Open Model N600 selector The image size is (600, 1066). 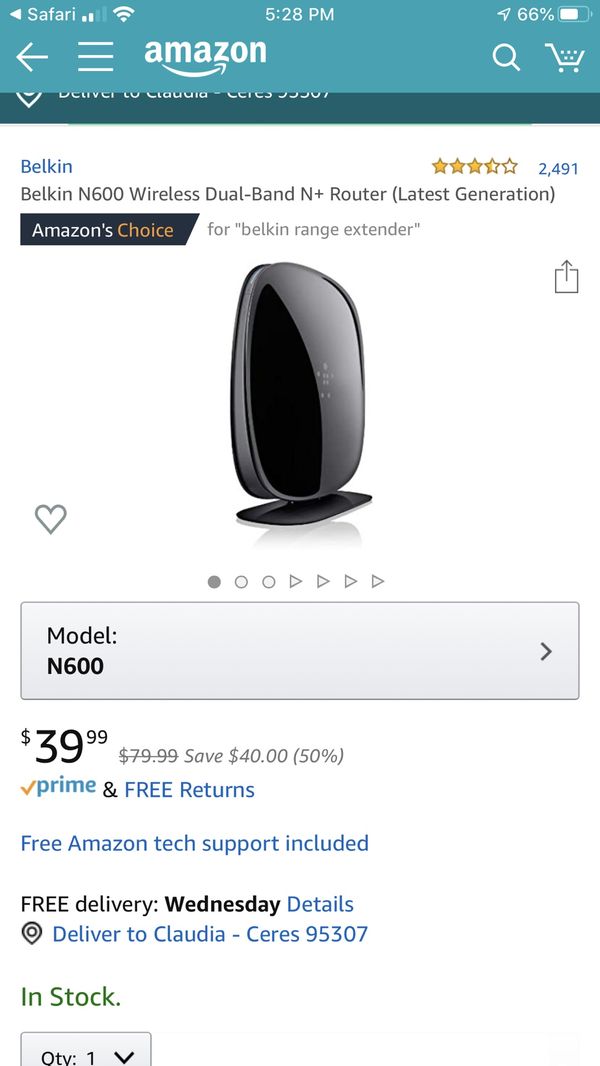point(300,651)
